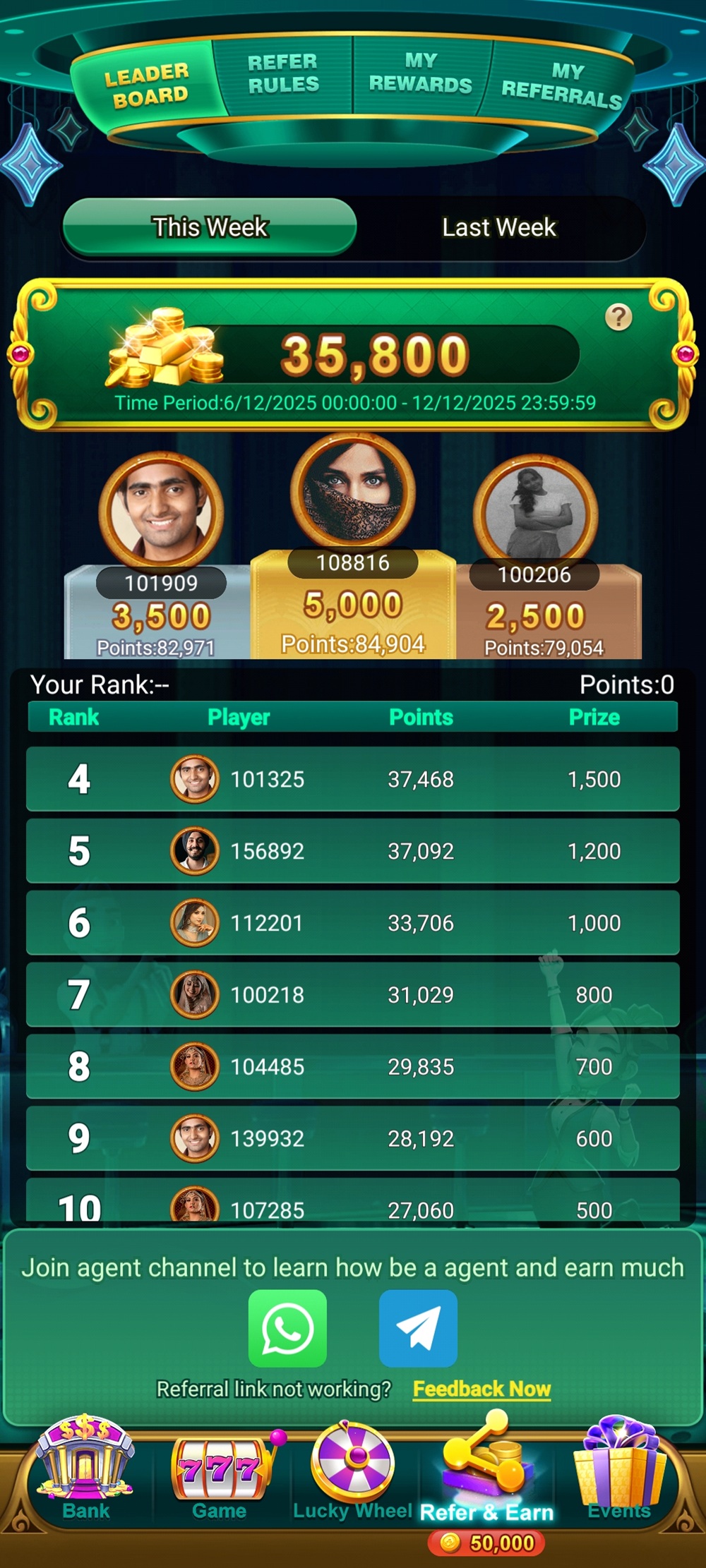Join the agent channel on Telegram
Viewport: 706px width, 1568px height.
(x=418, y=1328)
